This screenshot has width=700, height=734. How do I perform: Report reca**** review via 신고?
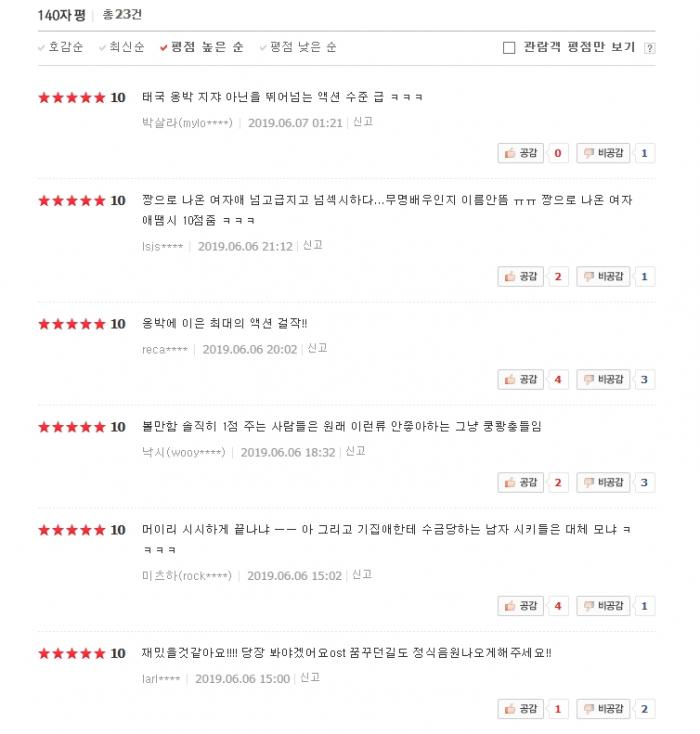pos(317,348)
